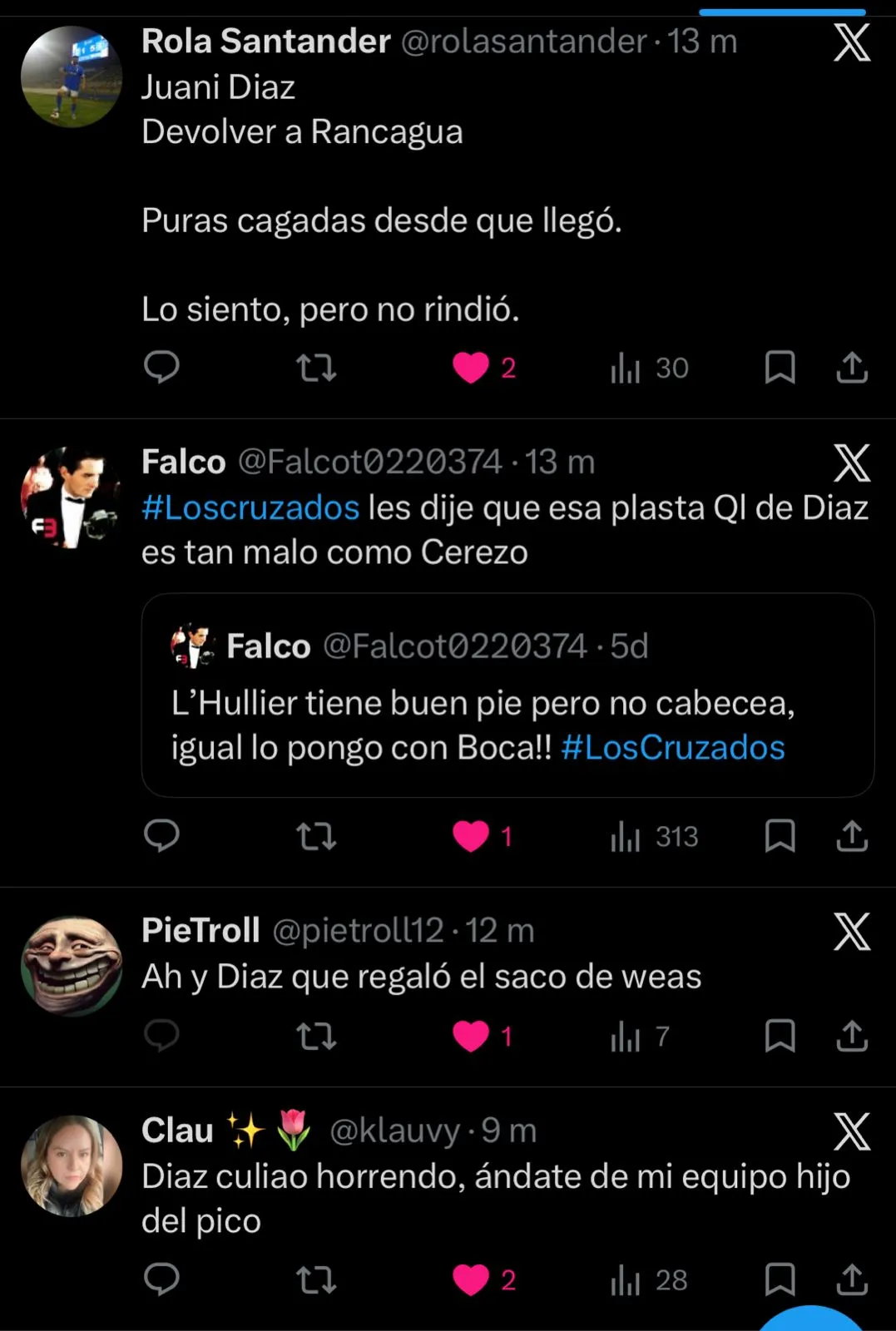Reply to Clau's tweet
The width and height of the screenshot is (896, 1331).
[161, 1279]
